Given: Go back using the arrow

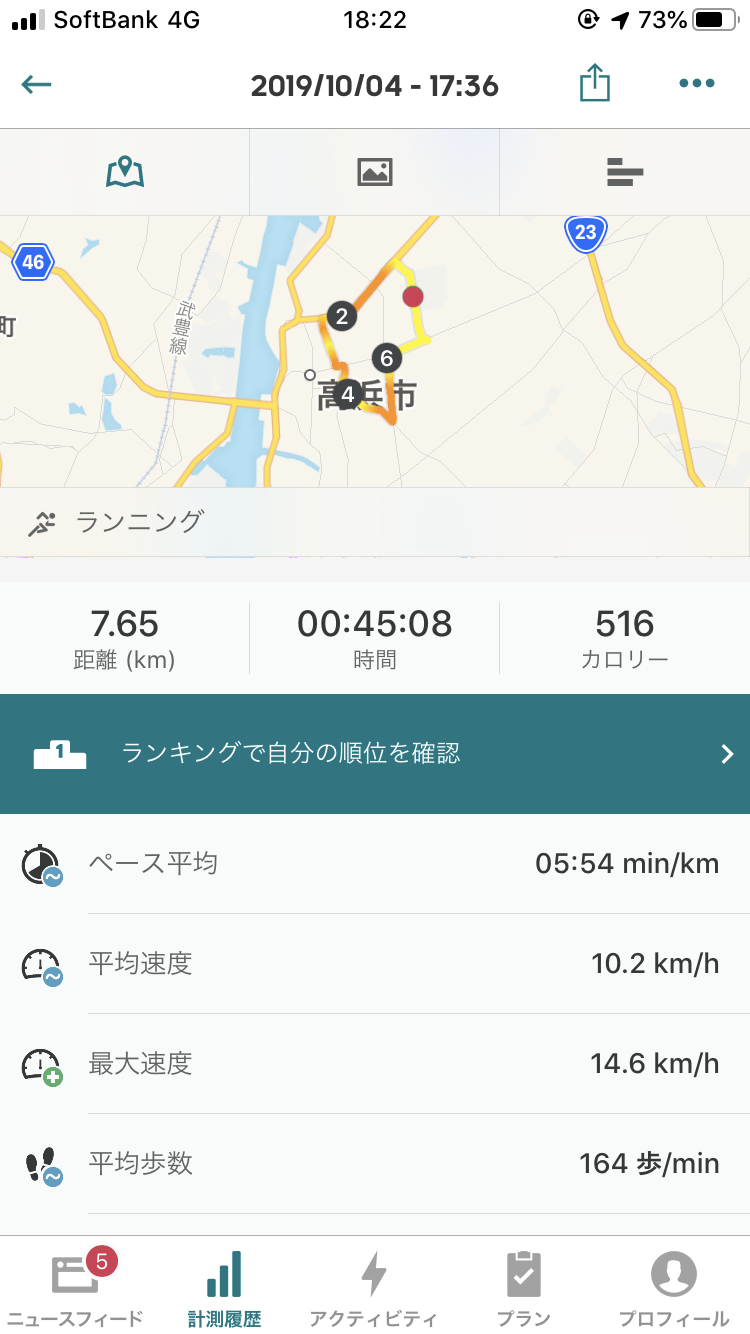Looking at the screenshot, I should [x=36, y=84].
